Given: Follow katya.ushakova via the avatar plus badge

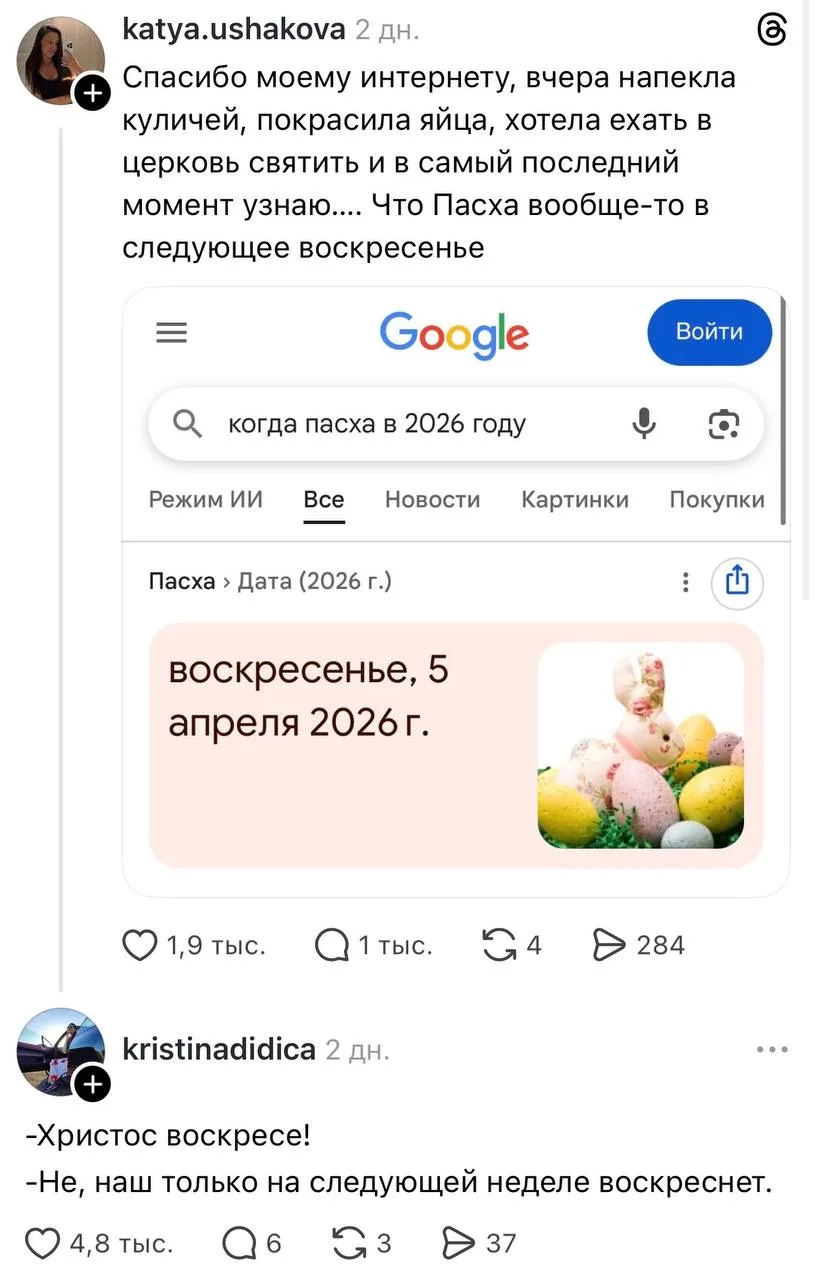Looking at the screenshot, I should tap(91, 94).
